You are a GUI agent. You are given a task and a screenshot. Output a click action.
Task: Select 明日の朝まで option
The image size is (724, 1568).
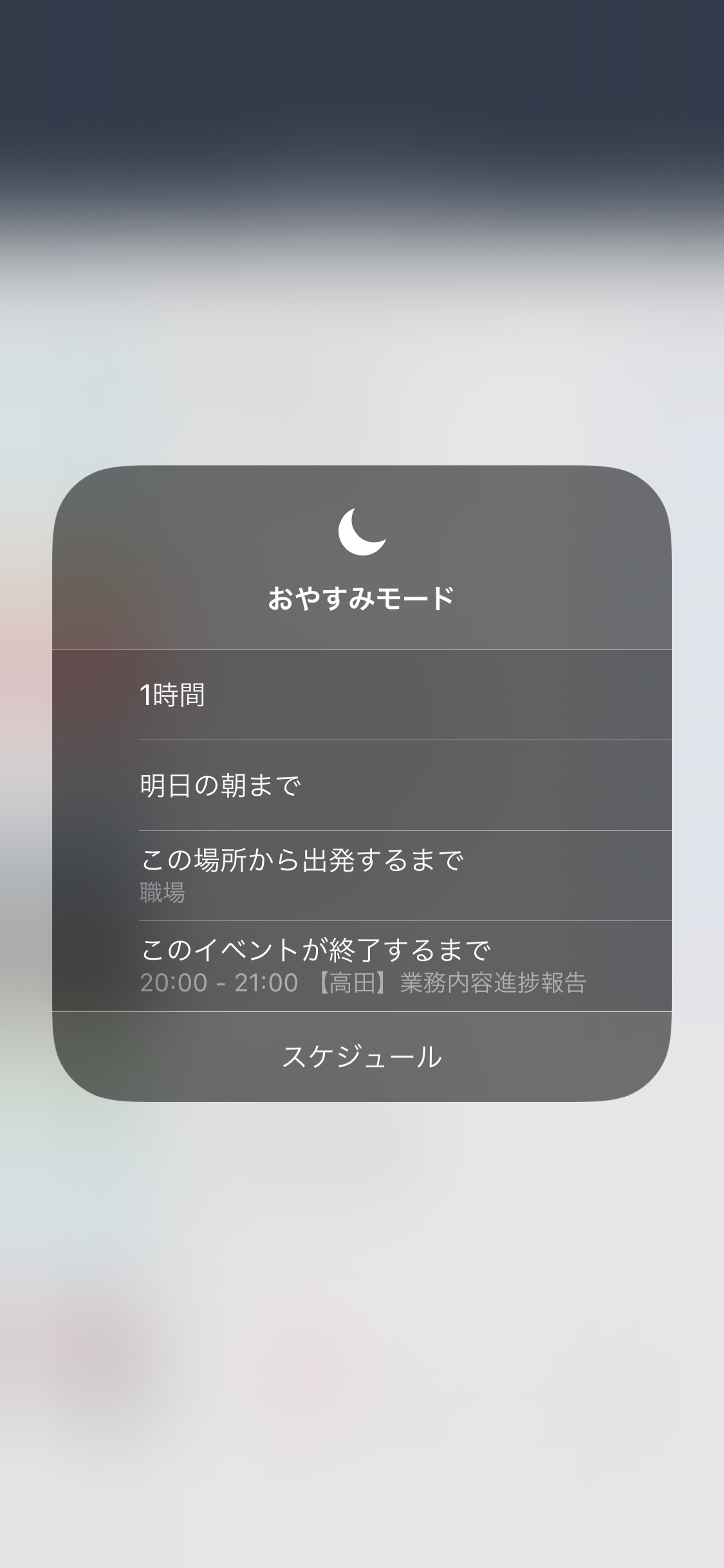362,785
